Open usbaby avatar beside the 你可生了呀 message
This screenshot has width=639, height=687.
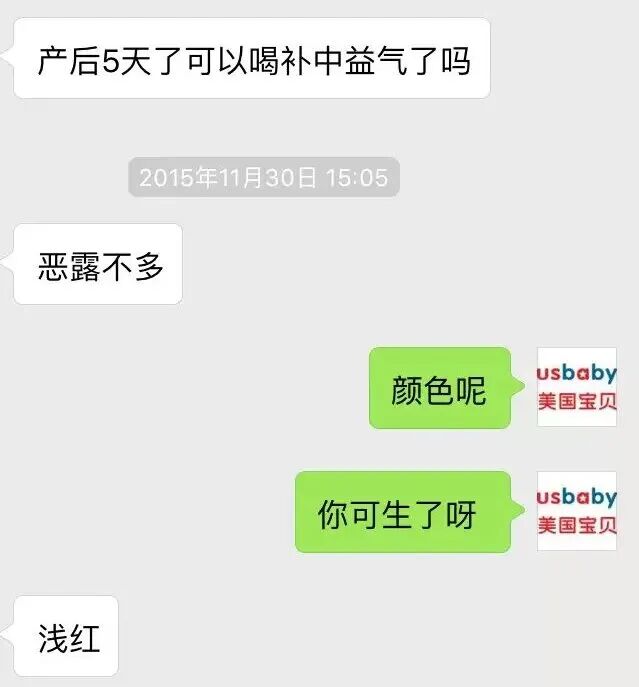pyautogui.click(x=577, y=511)
